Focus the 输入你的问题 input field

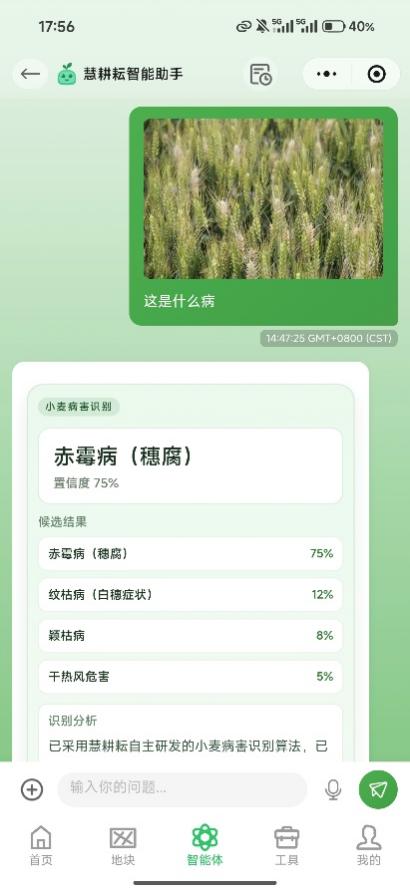(182, 789)
